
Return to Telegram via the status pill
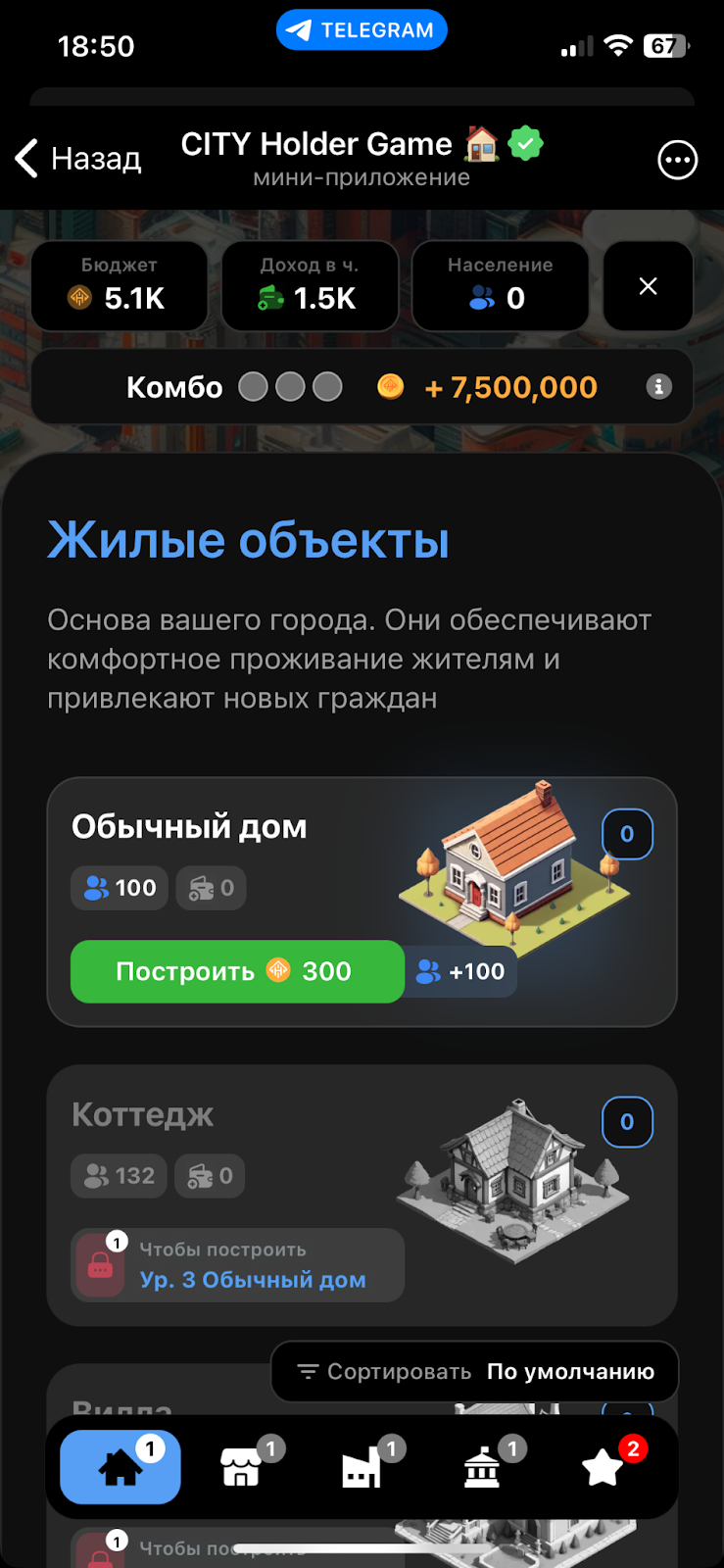[x=362, y=30]
